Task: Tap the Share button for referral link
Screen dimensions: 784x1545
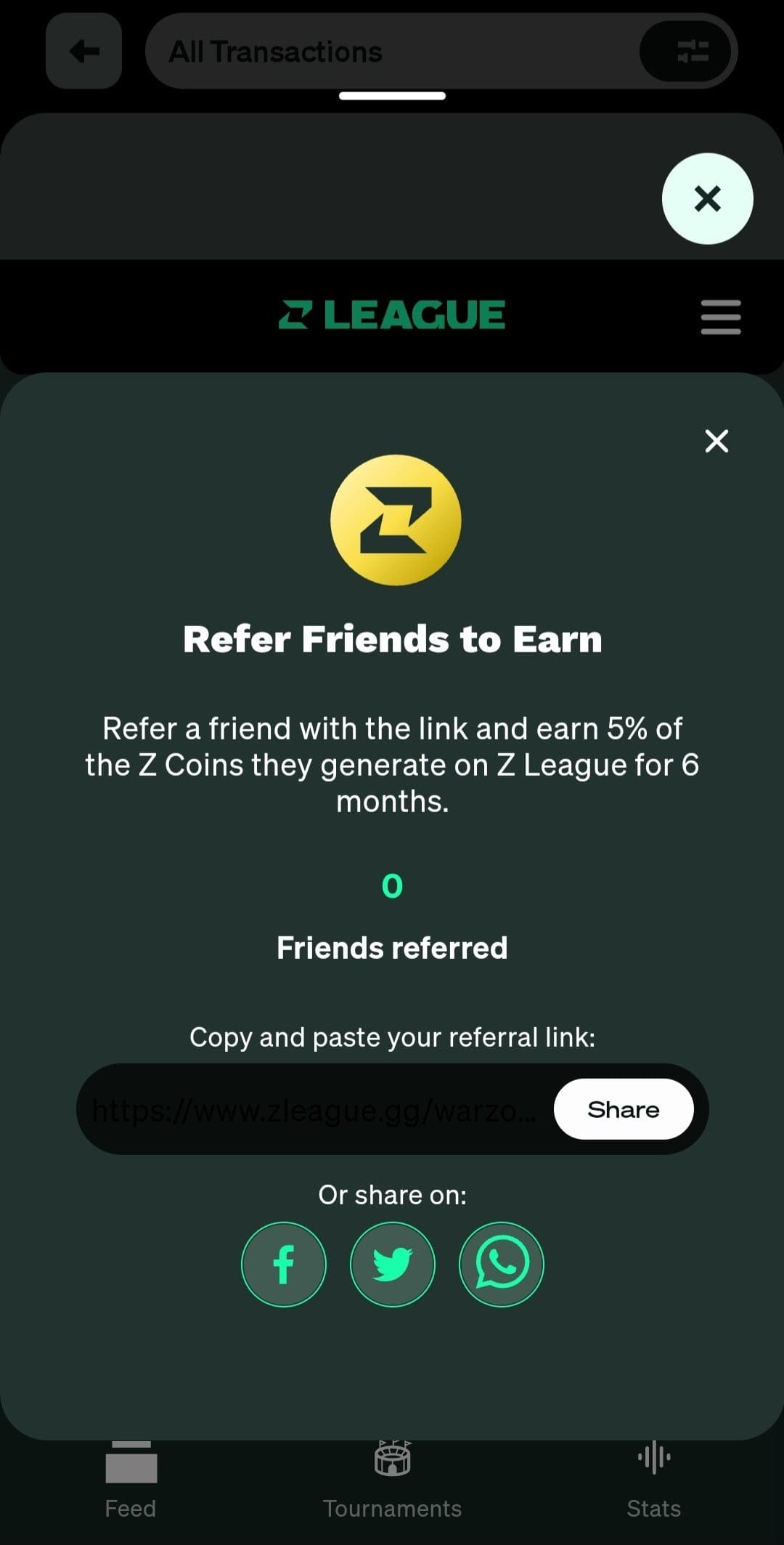Action: point(623,1109)
